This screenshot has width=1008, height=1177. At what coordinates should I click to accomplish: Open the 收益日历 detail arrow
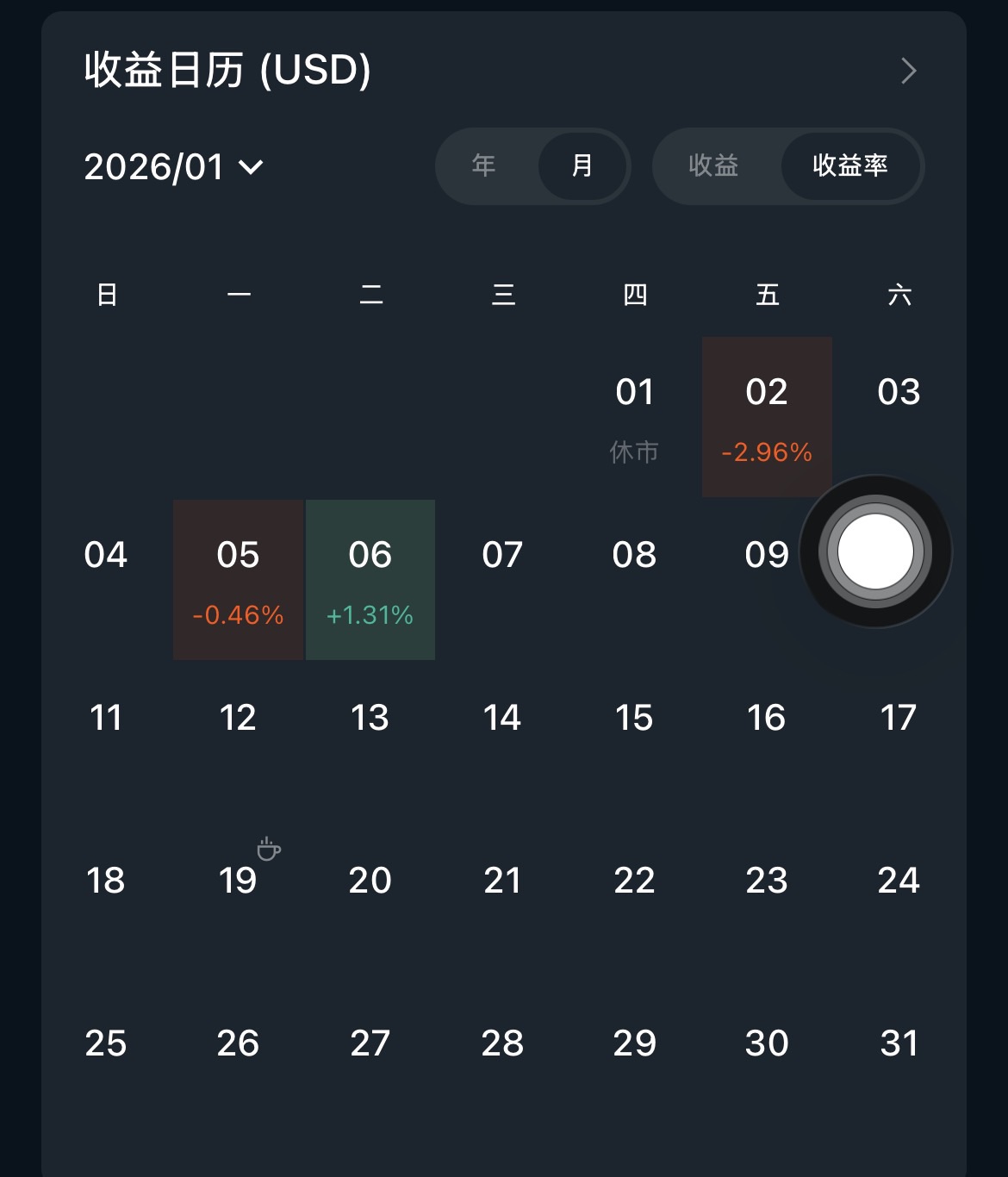point(908,71)
